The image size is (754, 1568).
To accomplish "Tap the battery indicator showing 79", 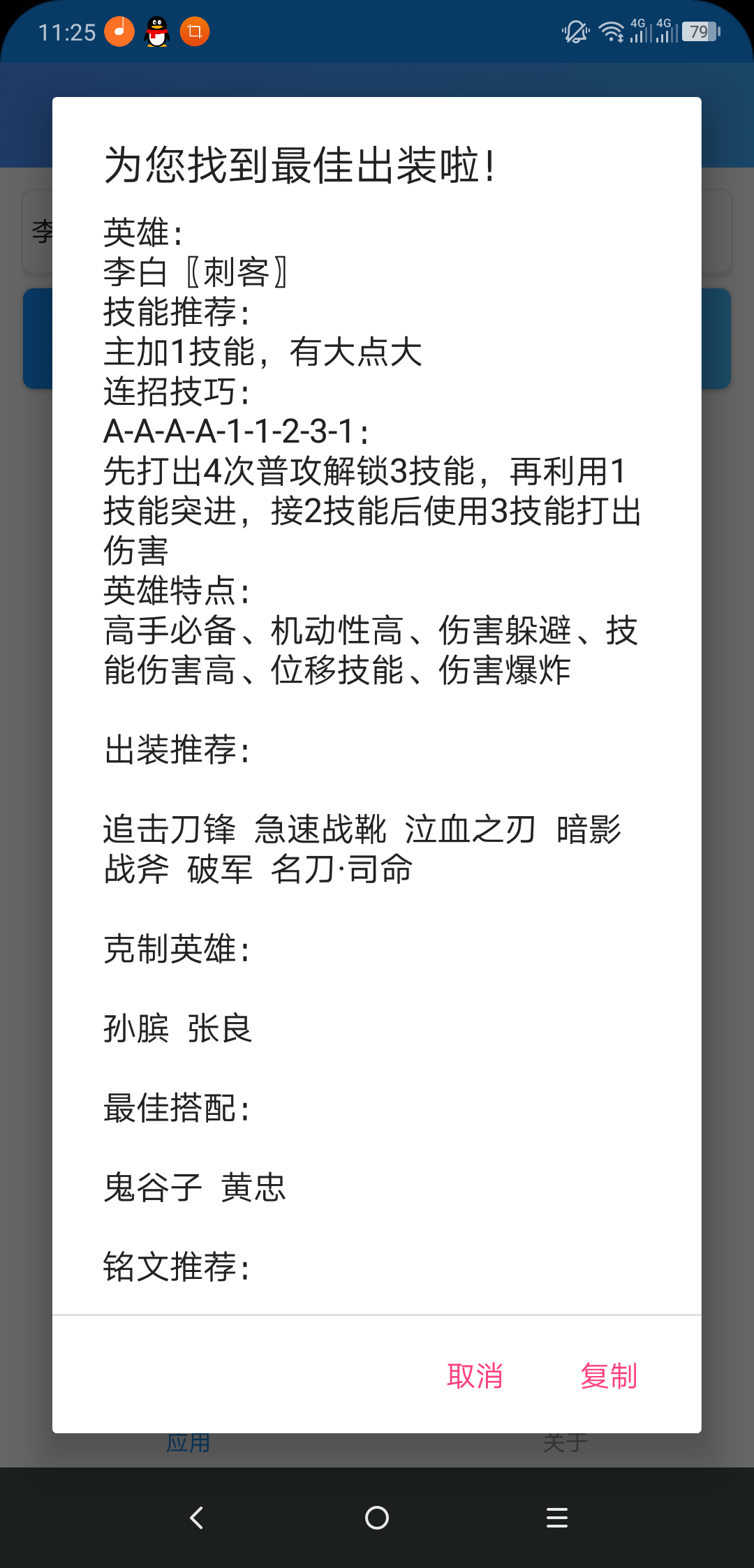I will coord(698,32).
